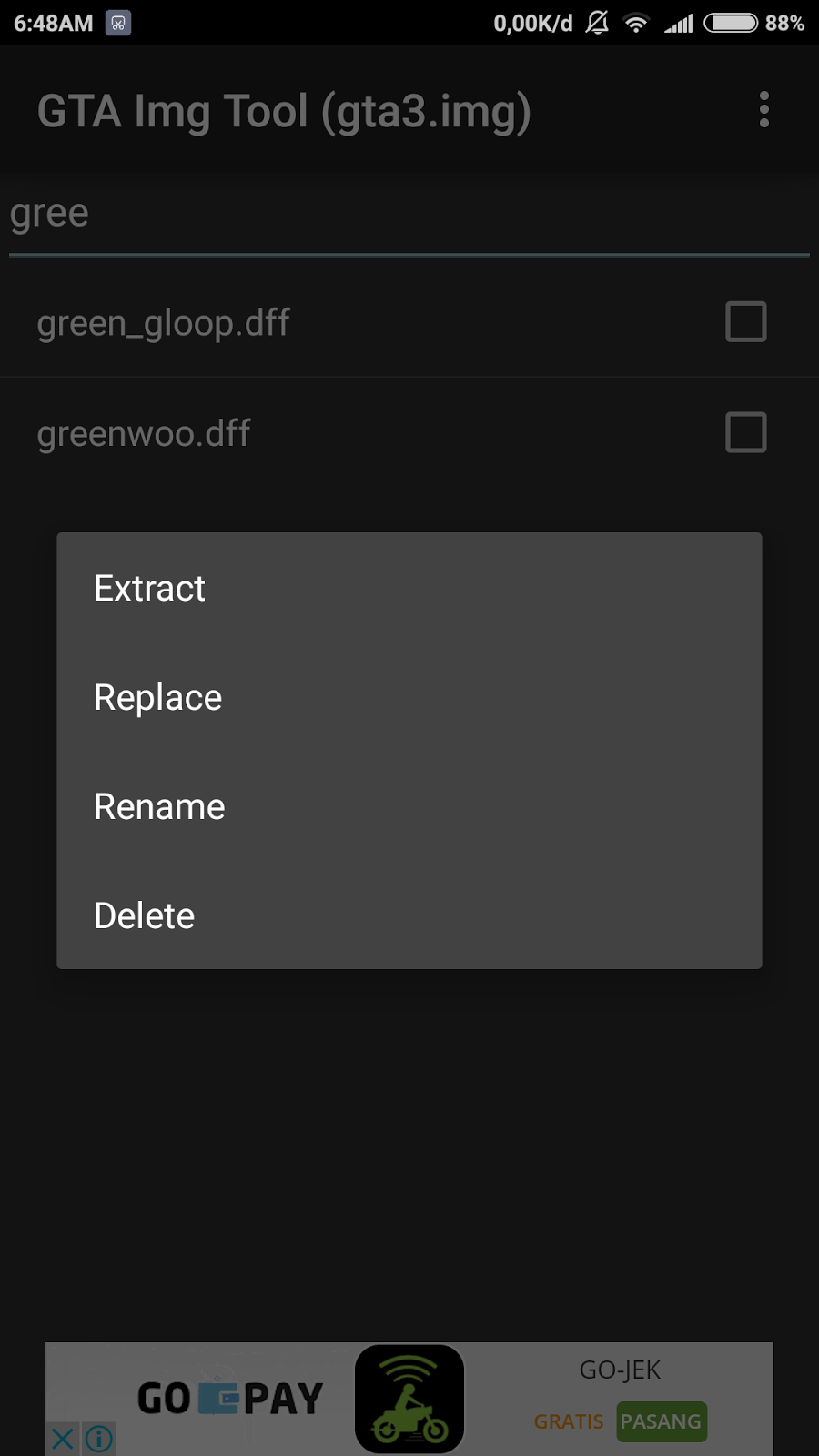Tap the muted notification bell icon

point(597,23)
